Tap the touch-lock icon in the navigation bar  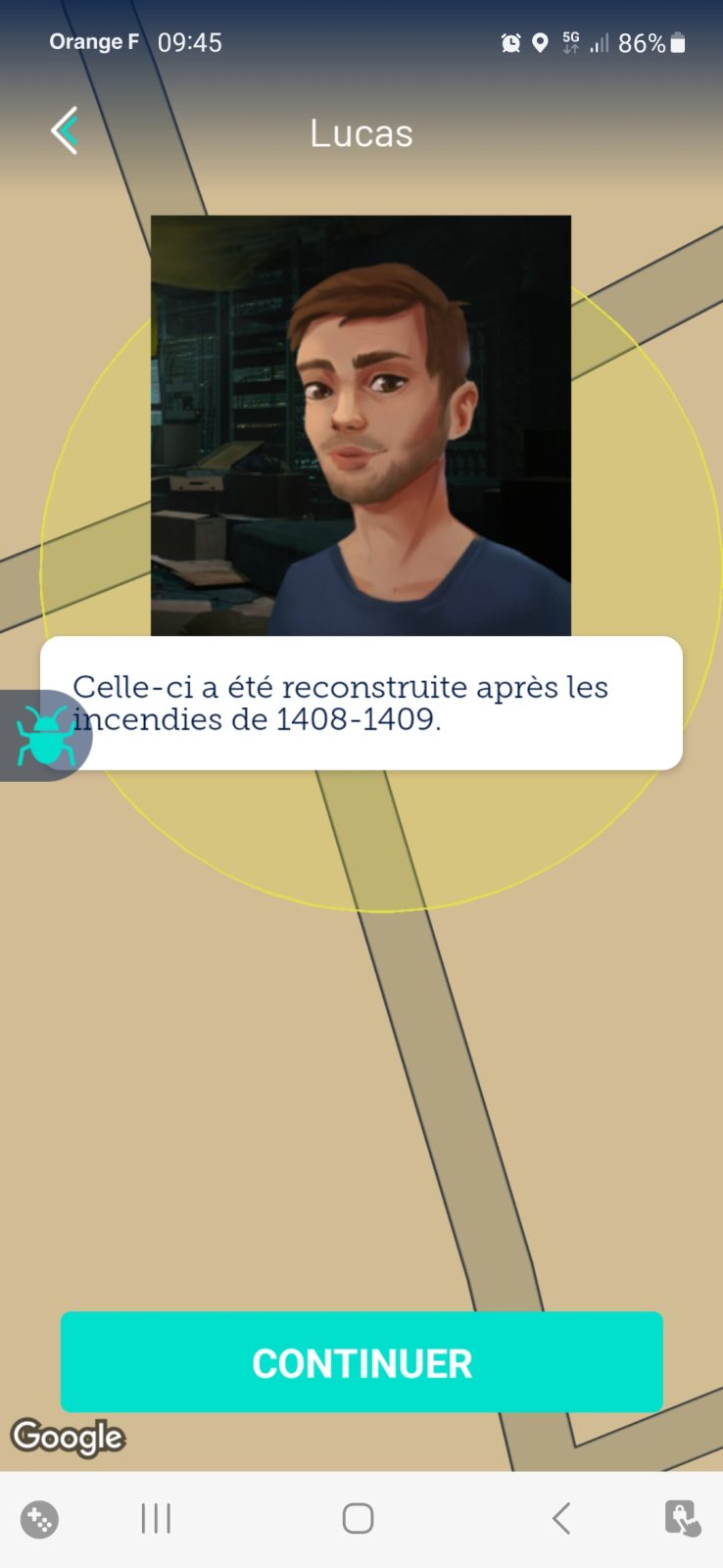click(682, 1519)
